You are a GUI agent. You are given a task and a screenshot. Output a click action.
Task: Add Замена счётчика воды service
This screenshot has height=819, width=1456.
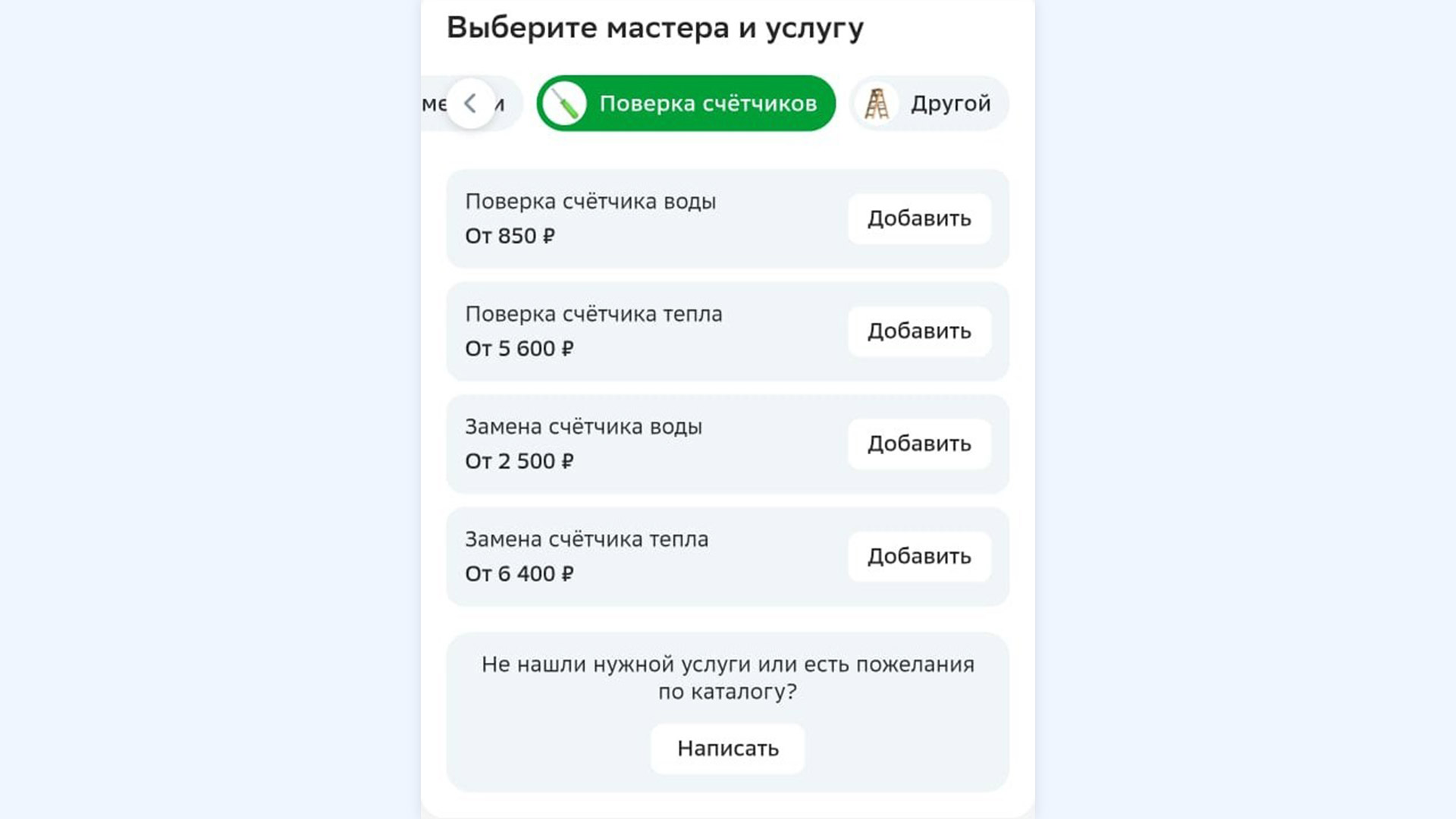[918, 444]
